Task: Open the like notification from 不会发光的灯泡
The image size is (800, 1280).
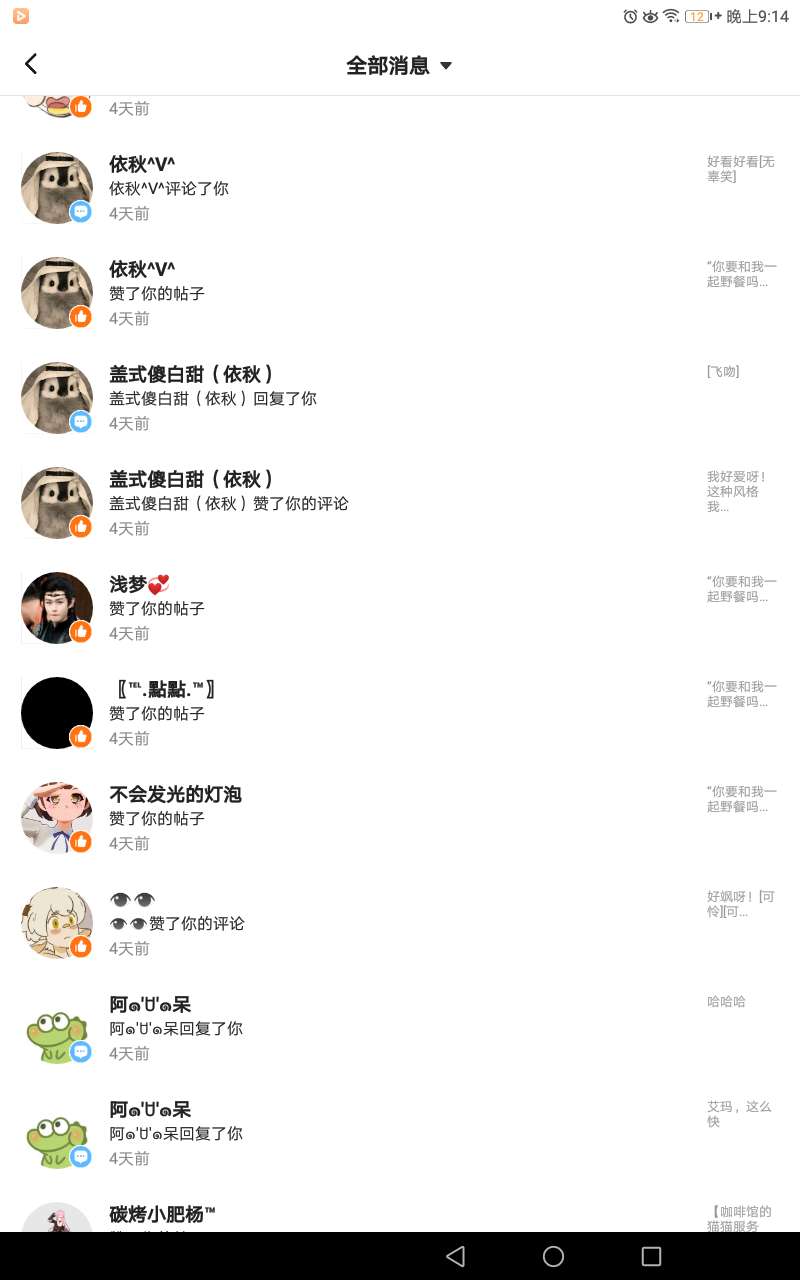Action: point(400,818)
